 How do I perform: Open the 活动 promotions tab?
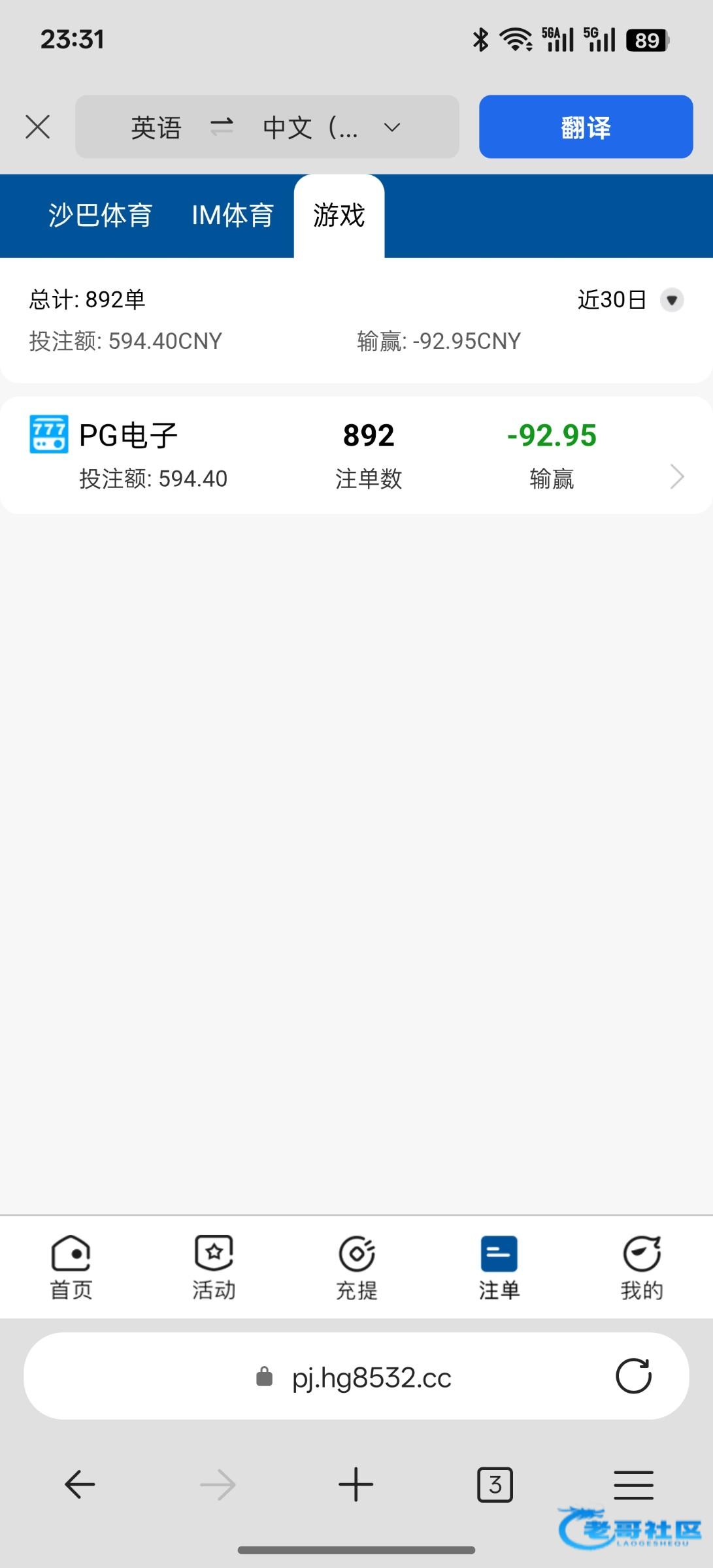click(x=214, y=1267)
